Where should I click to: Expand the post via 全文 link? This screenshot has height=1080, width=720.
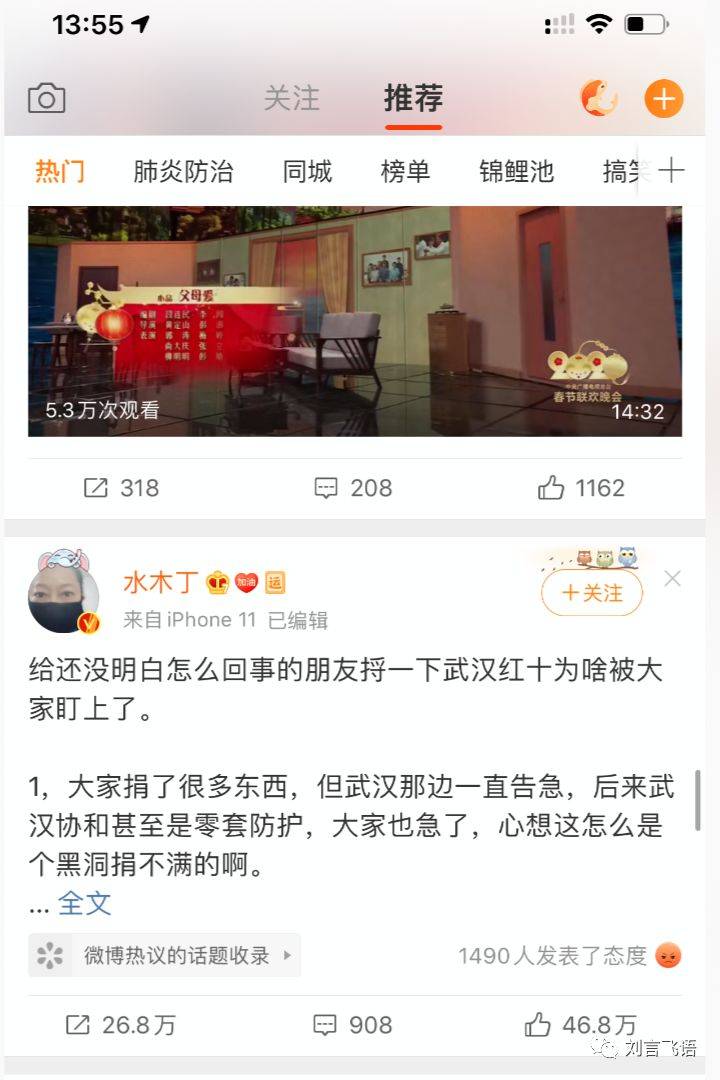[84, 903]
